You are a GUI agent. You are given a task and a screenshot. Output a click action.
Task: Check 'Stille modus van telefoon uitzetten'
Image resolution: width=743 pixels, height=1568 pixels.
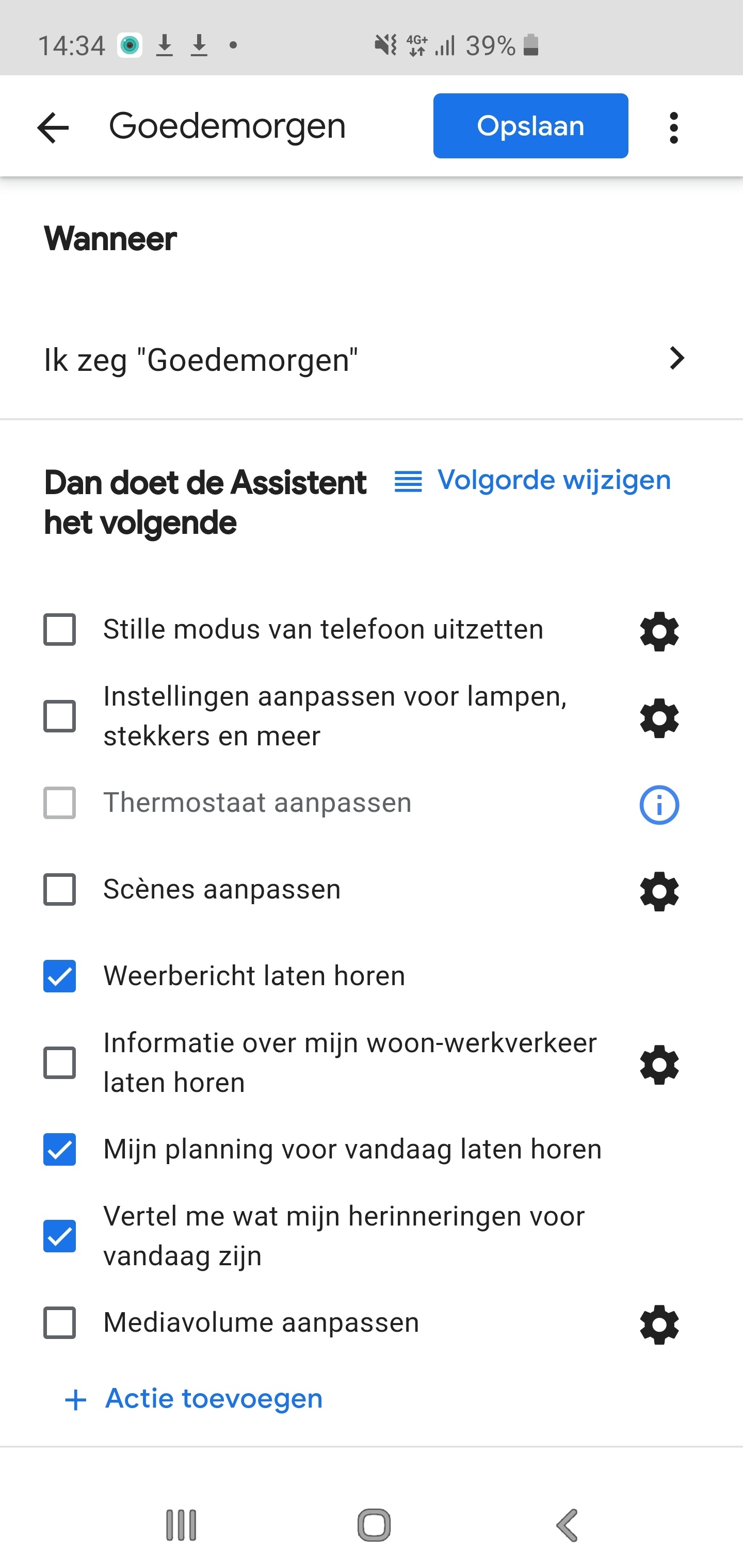point(60,629)
